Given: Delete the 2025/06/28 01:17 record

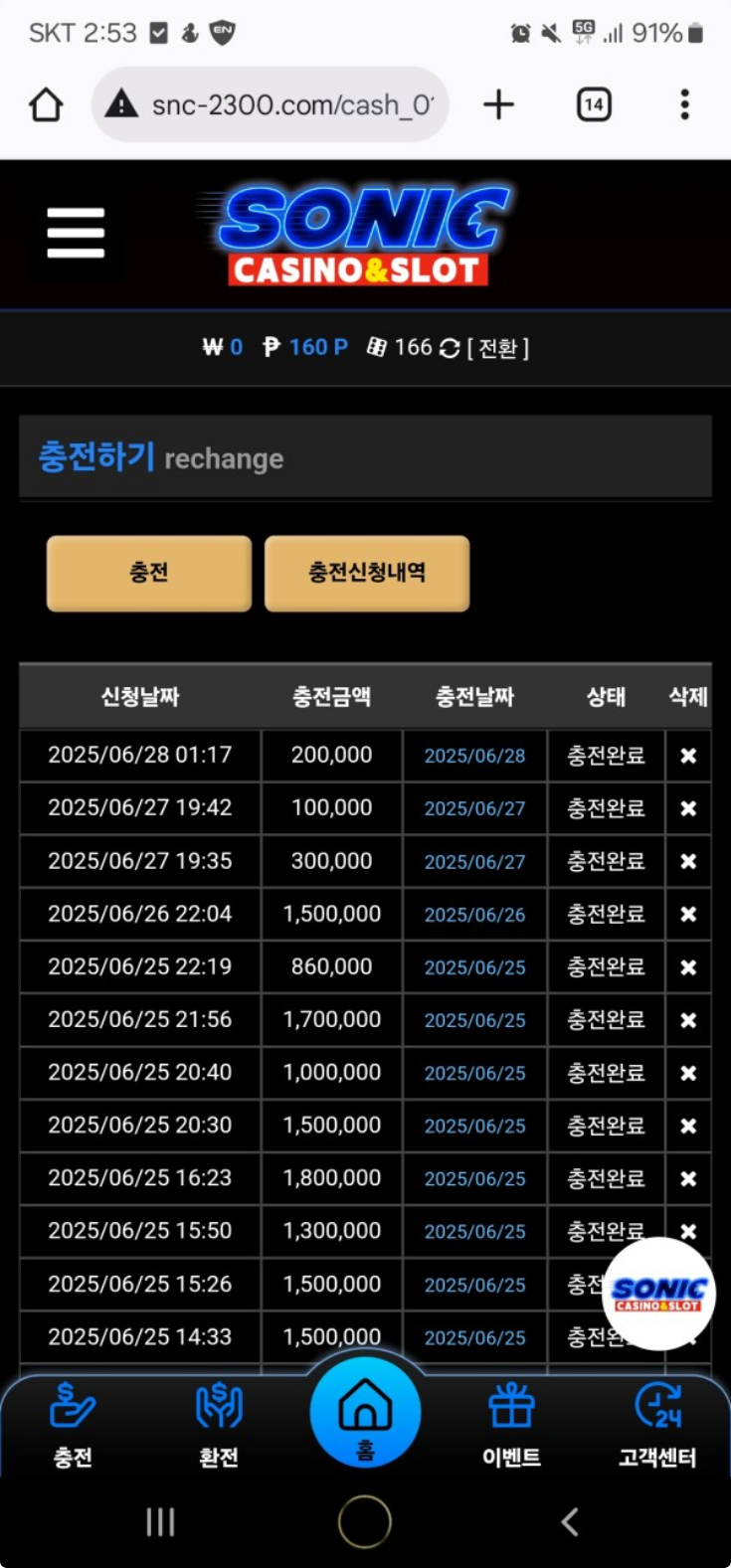Looking at the screenshot, I should (x=688, y=756).
